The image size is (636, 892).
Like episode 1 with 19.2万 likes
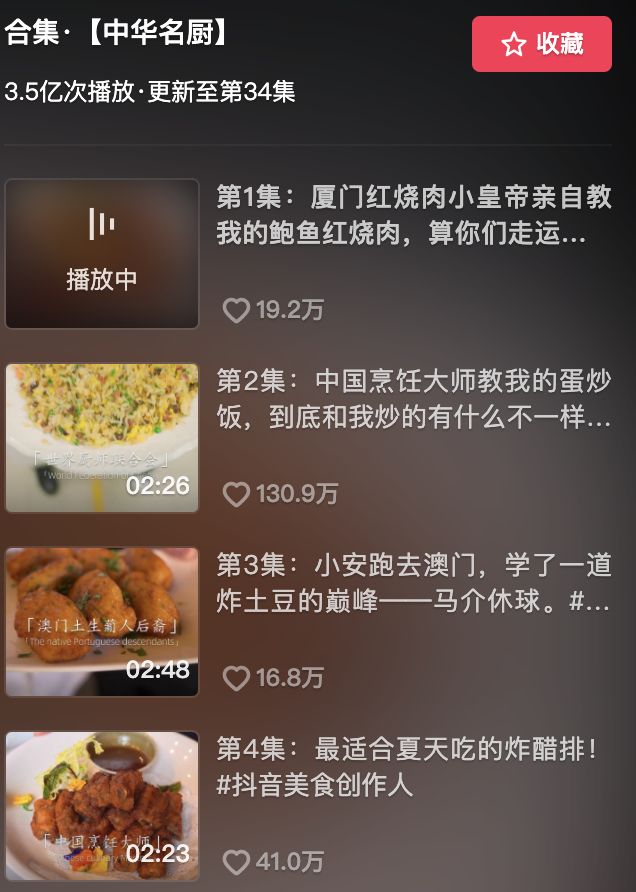[236, 310]
